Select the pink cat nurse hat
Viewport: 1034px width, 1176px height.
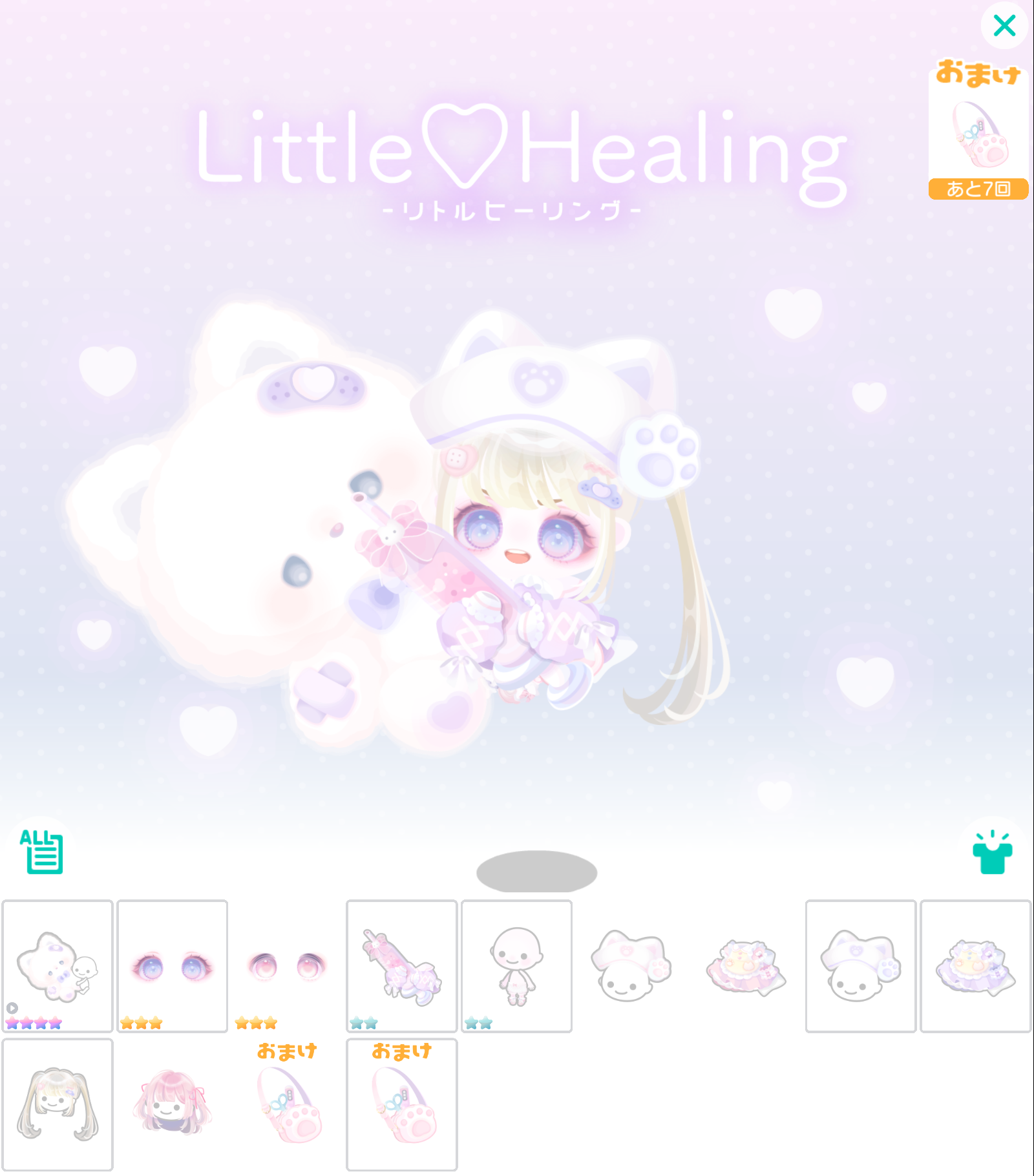[631, 966]
